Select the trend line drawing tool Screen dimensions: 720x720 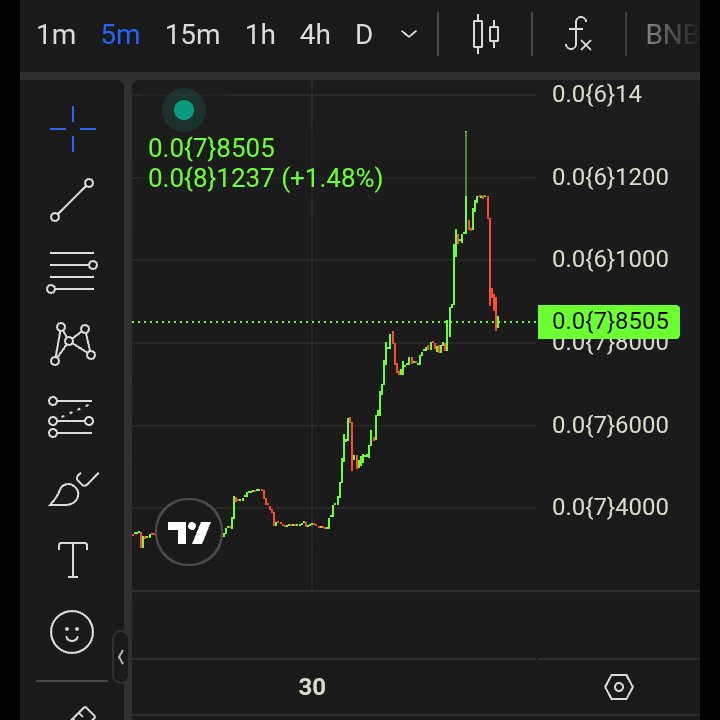tap(72, 200)
